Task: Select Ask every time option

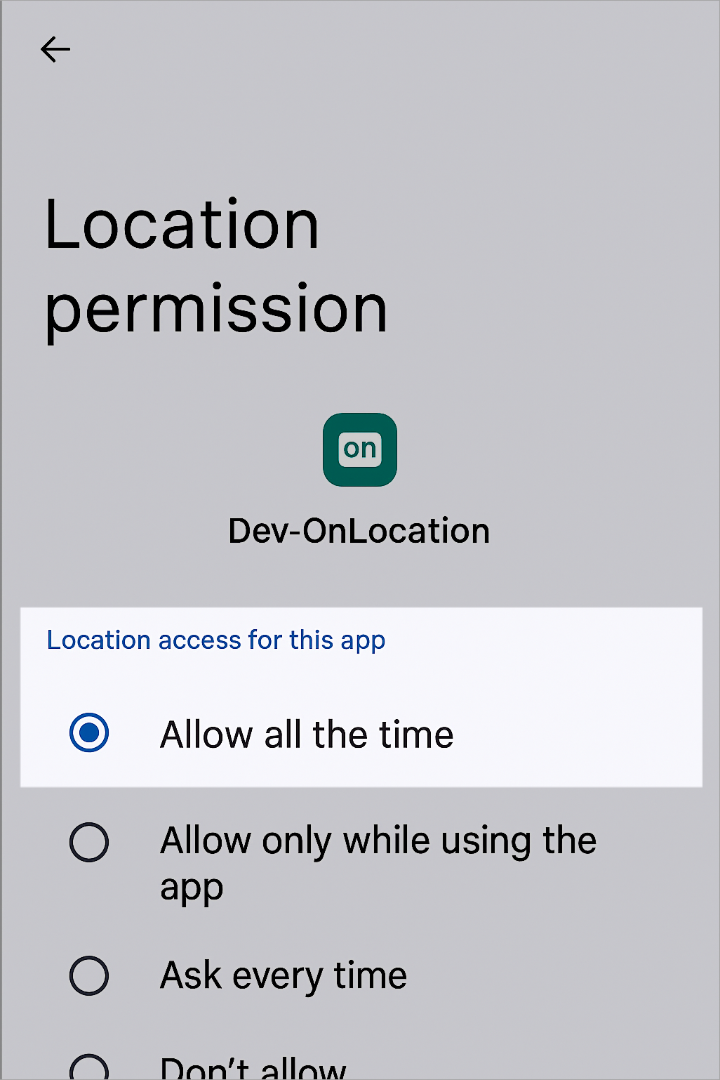Action: [89, 975]
